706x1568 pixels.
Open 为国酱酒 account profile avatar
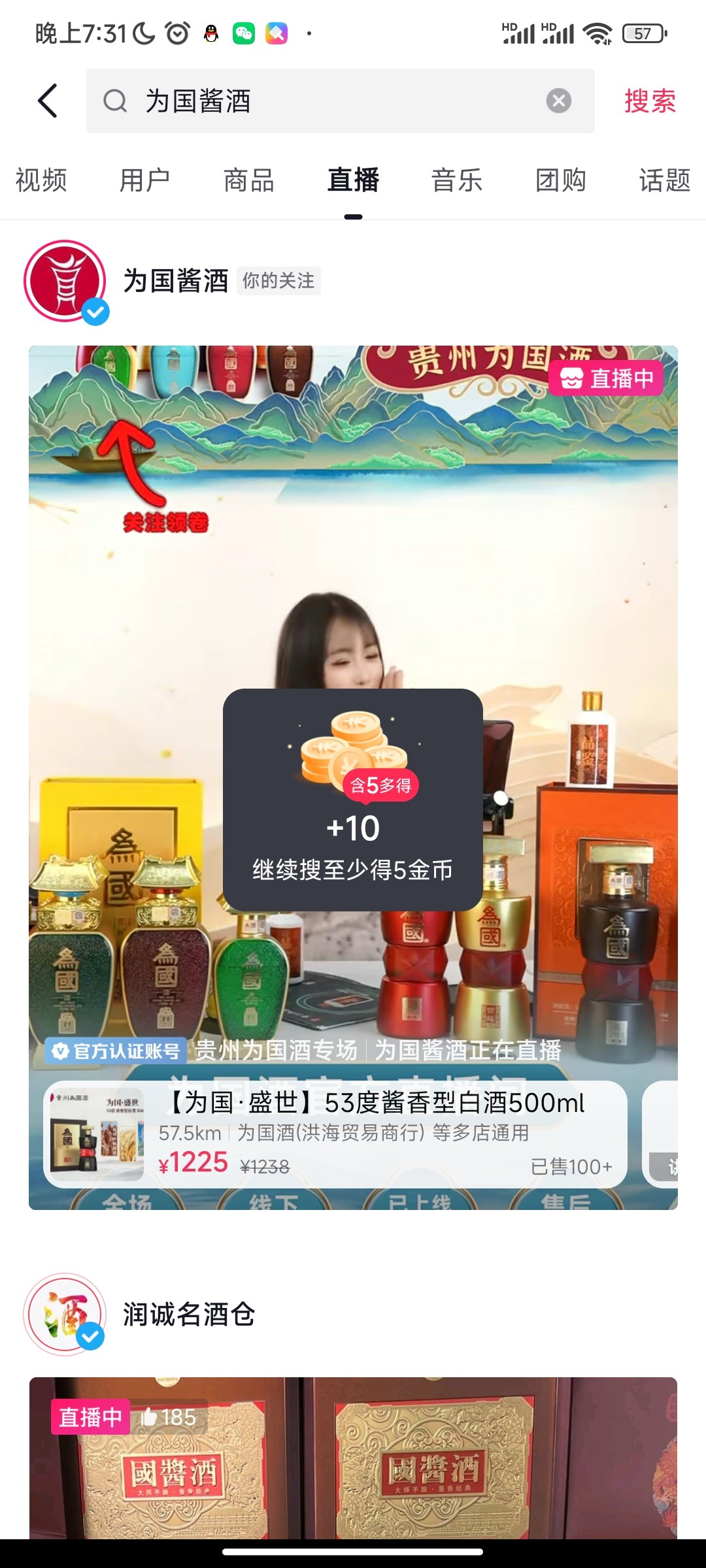pos(65,281)
